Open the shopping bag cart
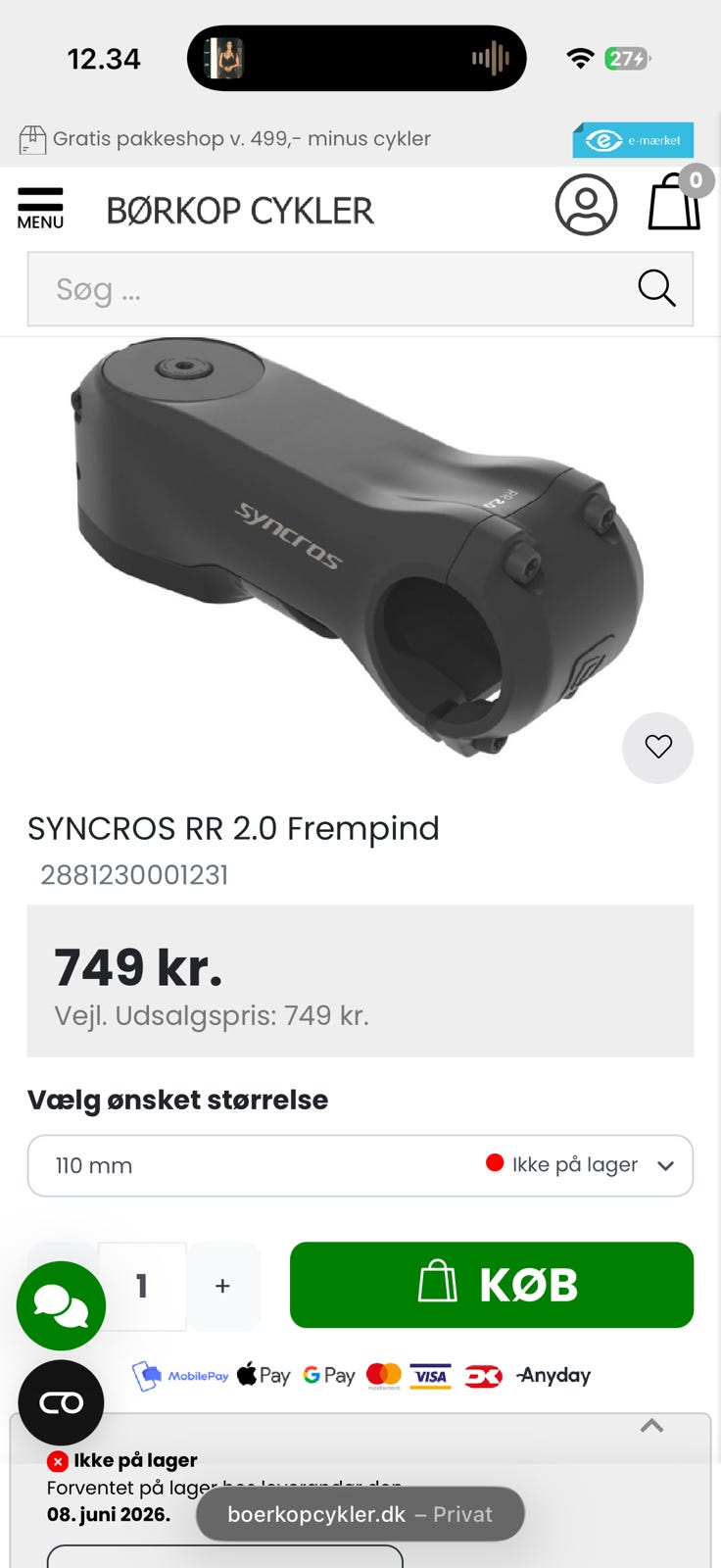Viewport: 721px width, 1568px height. [674, 204]
